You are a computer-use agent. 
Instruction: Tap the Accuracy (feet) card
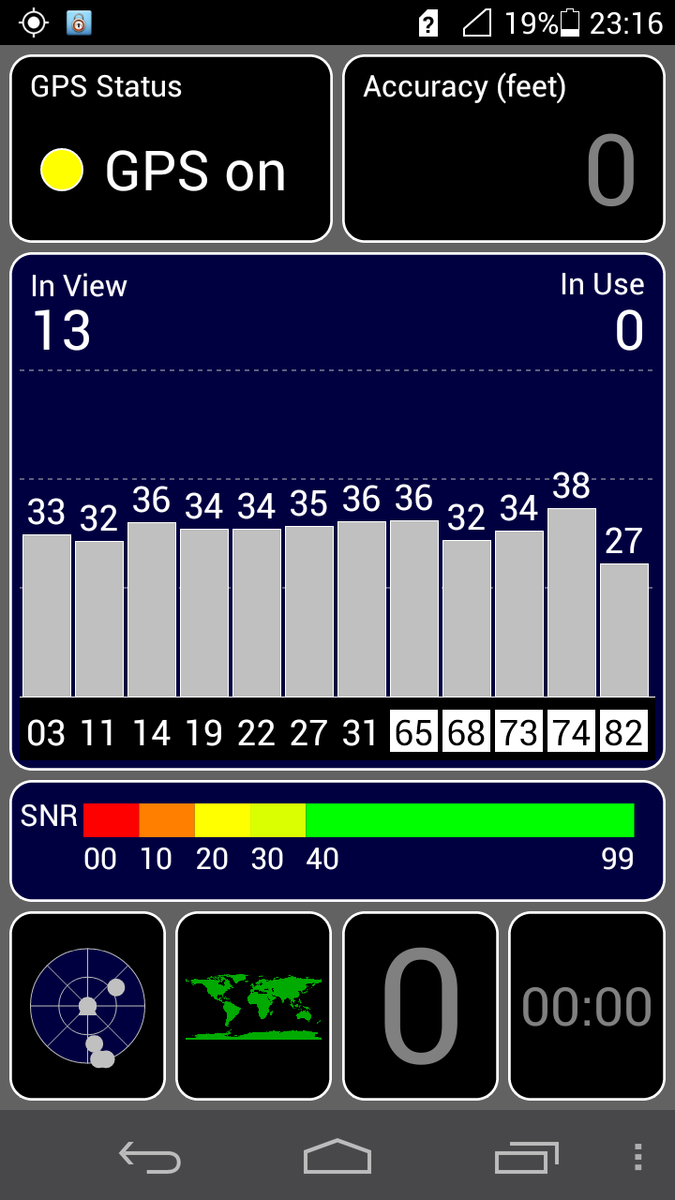(504, 148)
